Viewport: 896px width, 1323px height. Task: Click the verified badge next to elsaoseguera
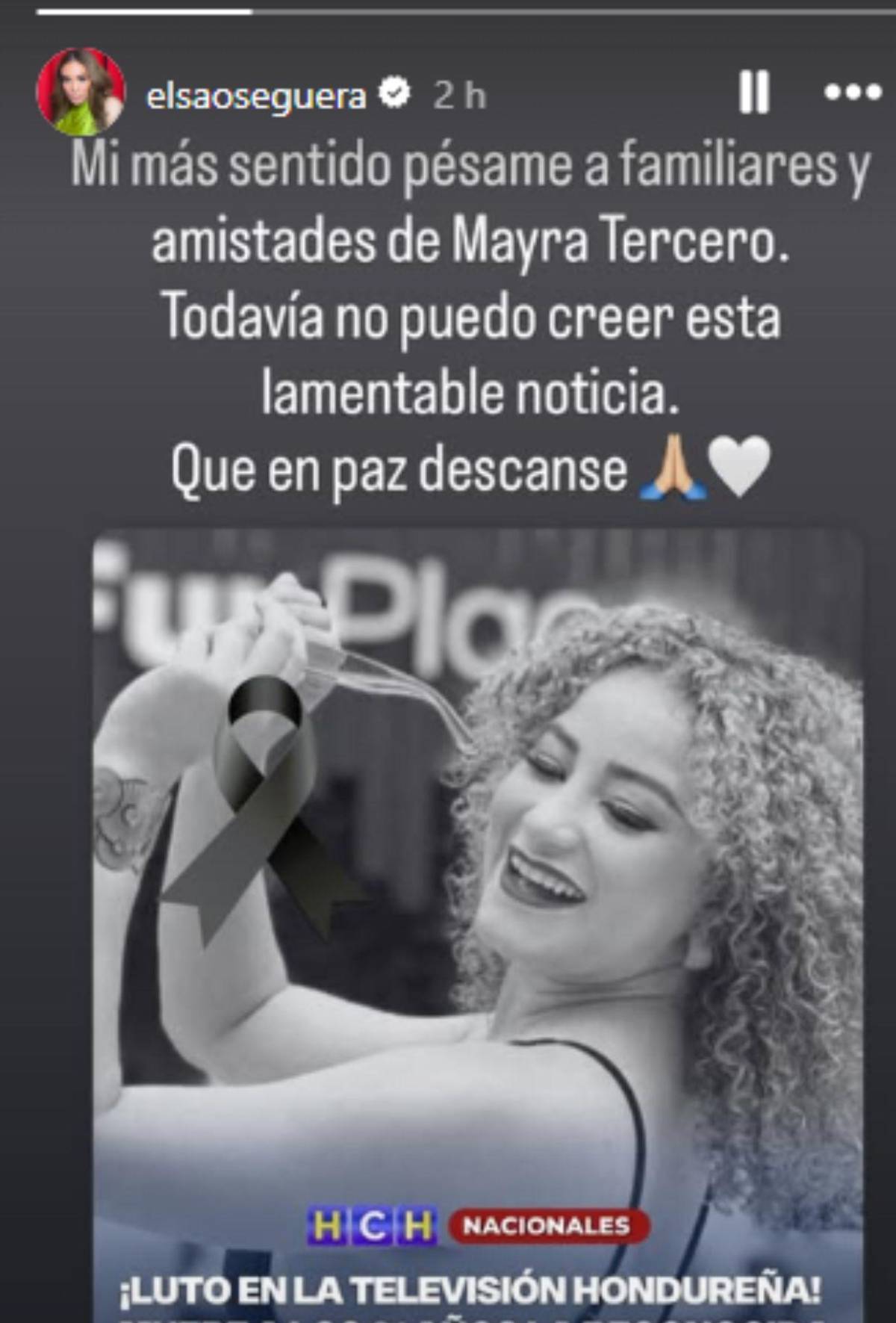pos(393,93)
